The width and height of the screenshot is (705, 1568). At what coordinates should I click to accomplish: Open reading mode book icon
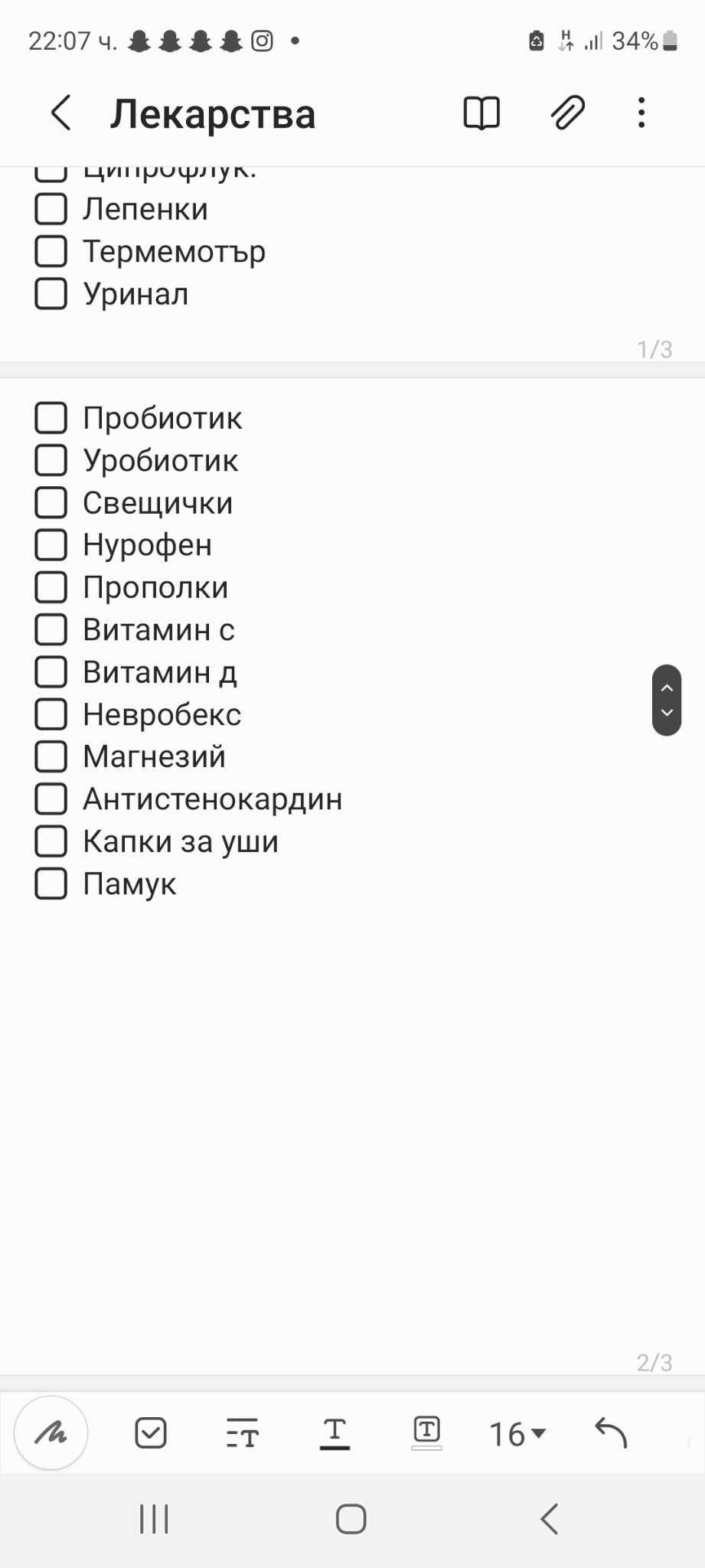pos(481,113)
